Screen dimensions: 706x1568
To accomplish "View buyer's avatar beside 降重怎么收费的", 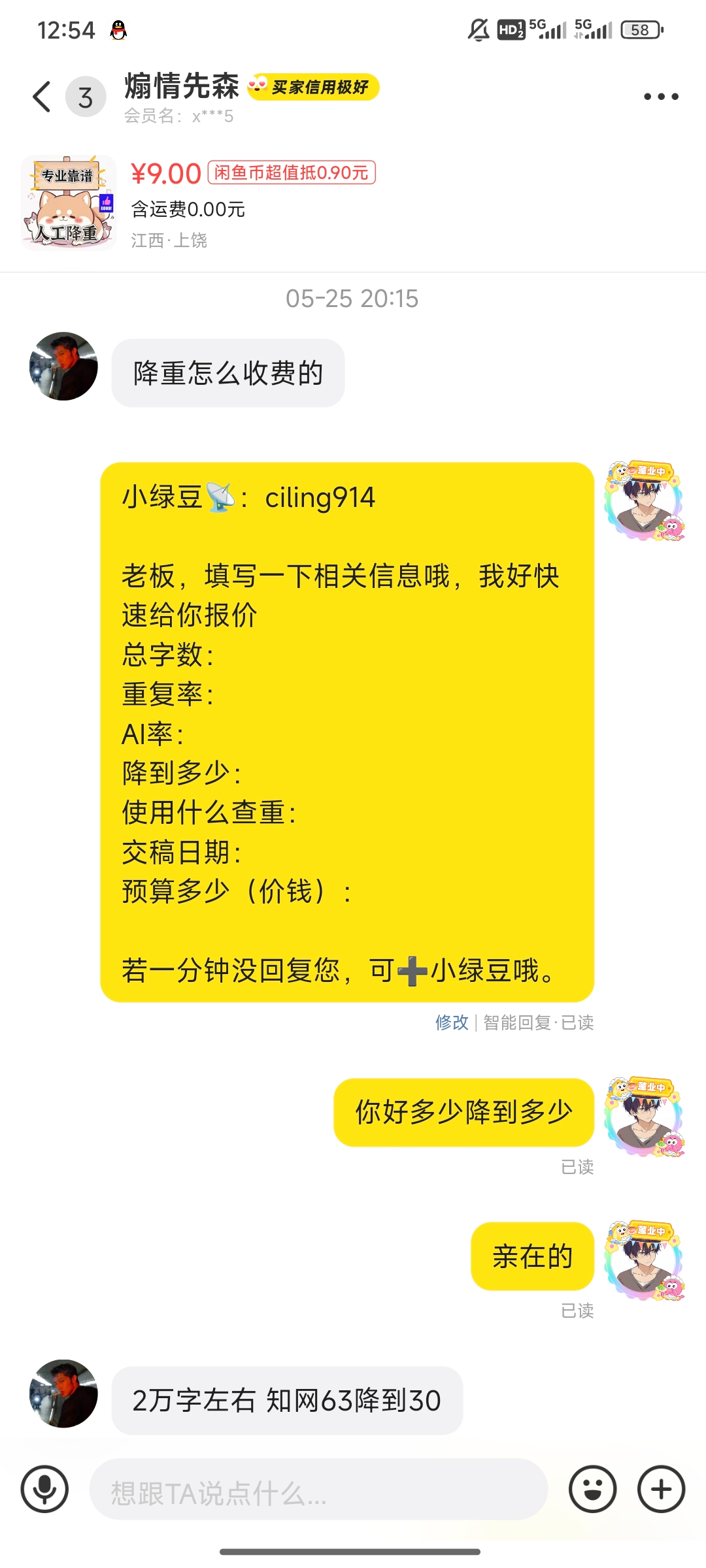I will coord(63,367).
